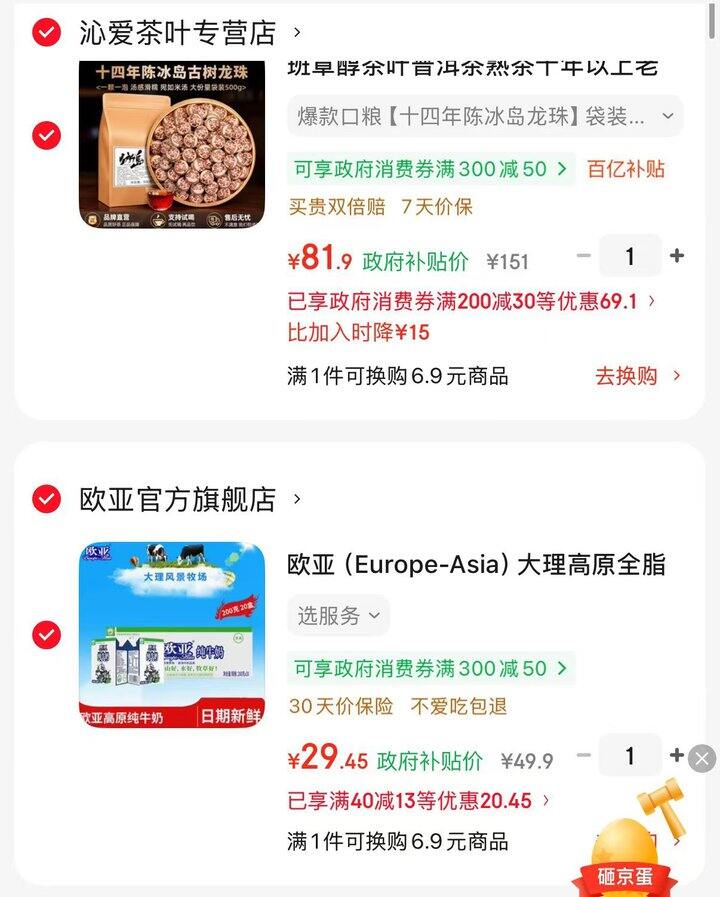The image size is (720, 897).
Task: View milk discount details 已享满40减13
Action: click(x=418, y=800)
